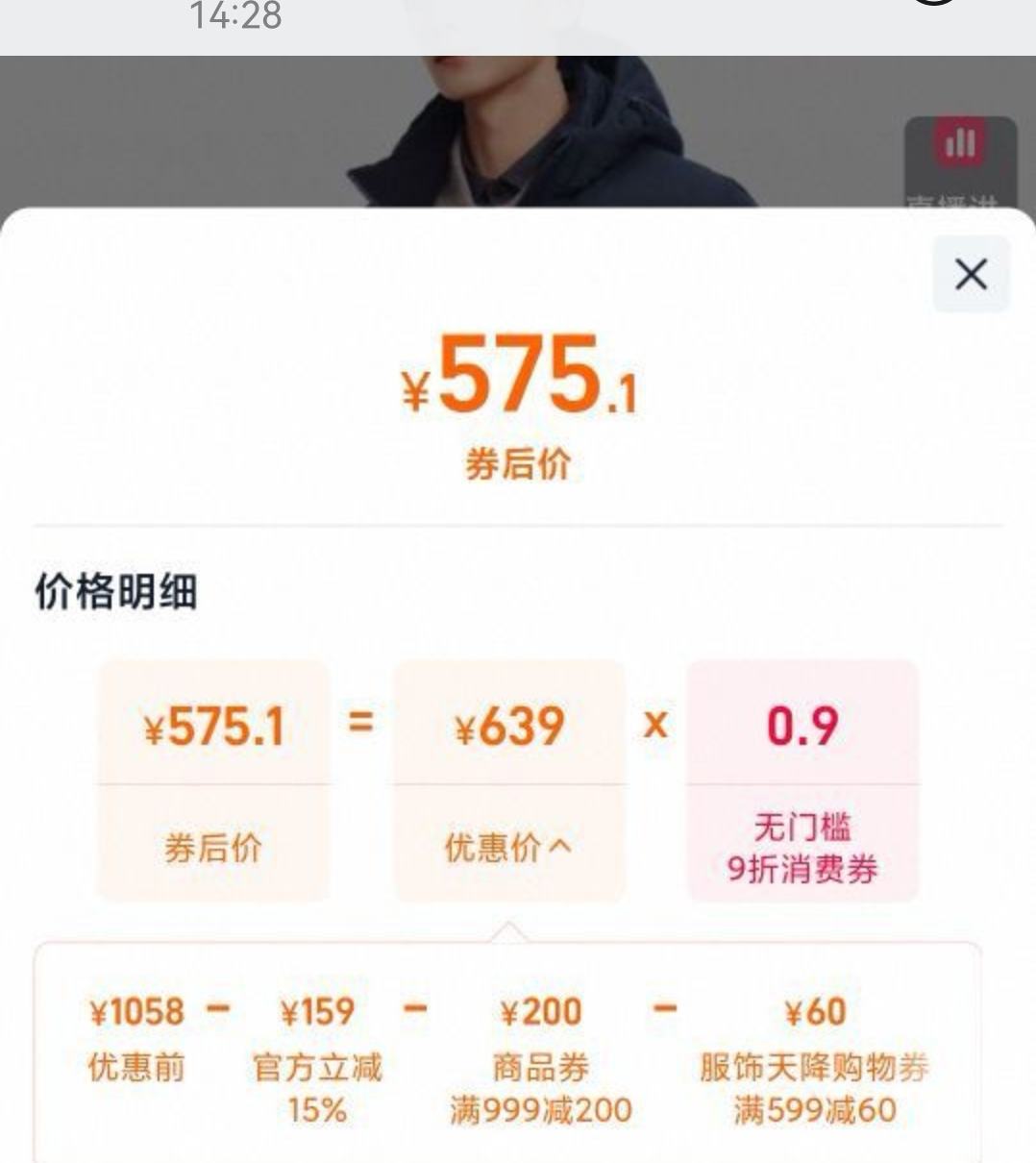Close the price detail popup

point(970,276)
